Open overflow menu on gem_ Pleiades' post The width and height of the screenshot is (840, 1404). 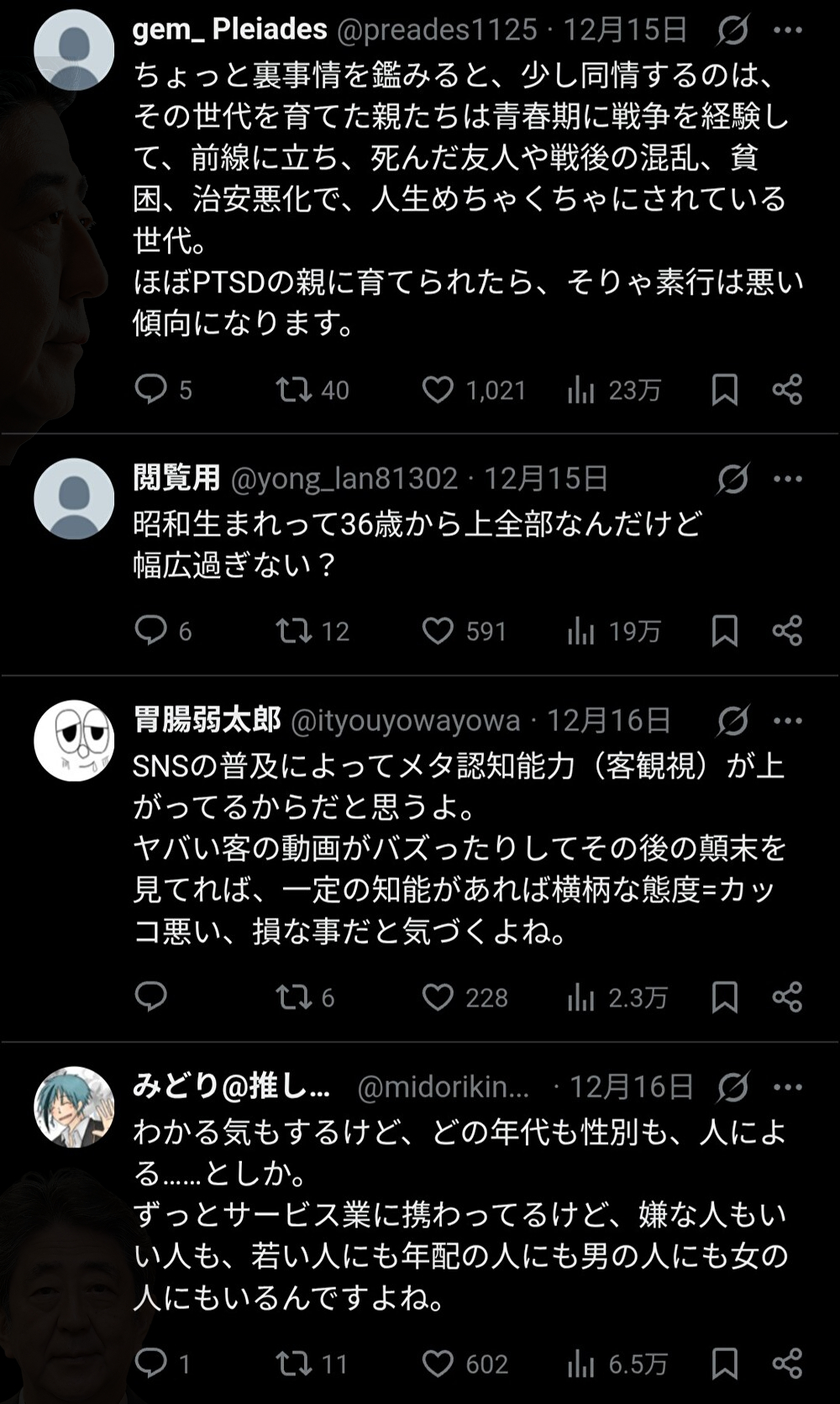pyautogui.click(x=787, y=31)
